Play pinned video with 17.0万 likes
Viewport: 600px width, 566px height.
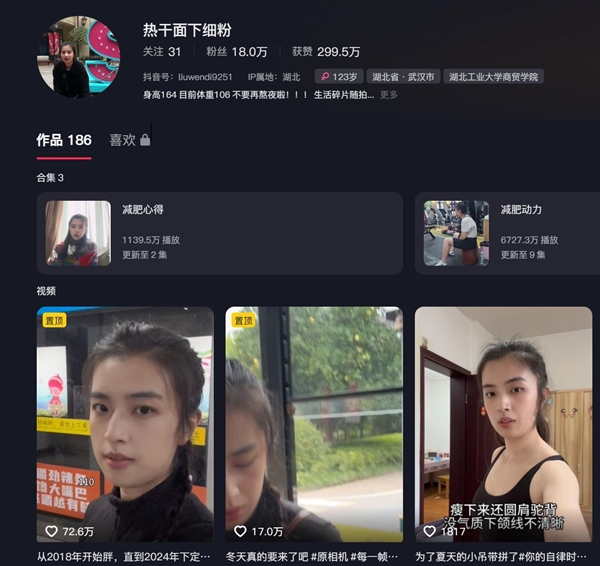tap(314, 425)
